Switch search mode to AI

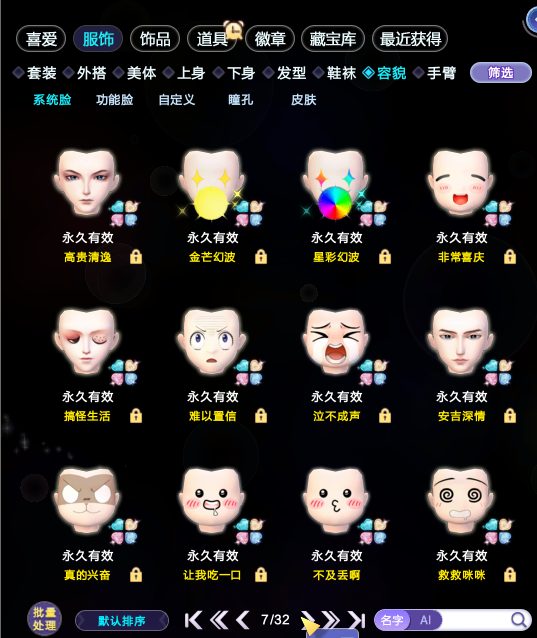[426, 620]
